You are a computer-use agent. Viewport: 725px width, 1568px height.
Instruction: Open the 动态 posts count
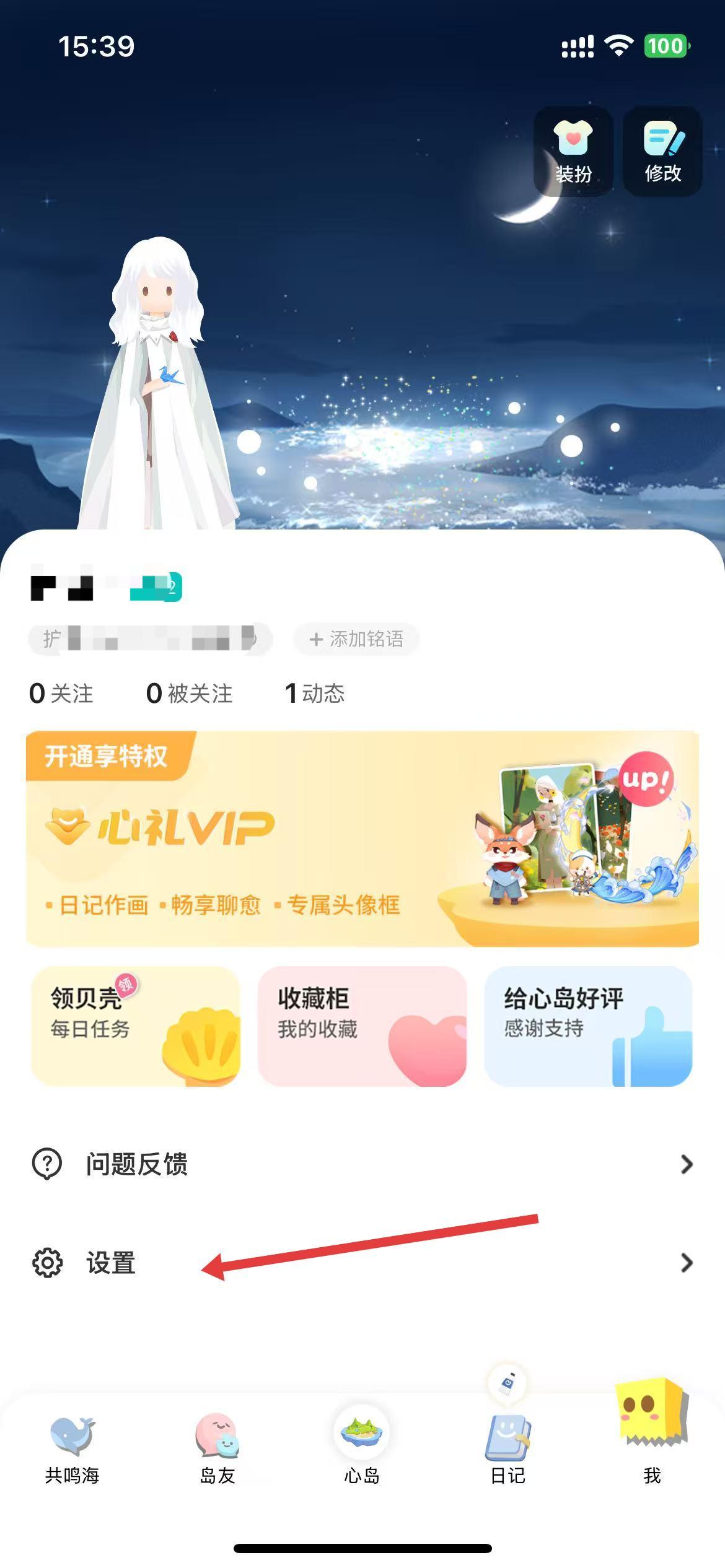(314, 693)
